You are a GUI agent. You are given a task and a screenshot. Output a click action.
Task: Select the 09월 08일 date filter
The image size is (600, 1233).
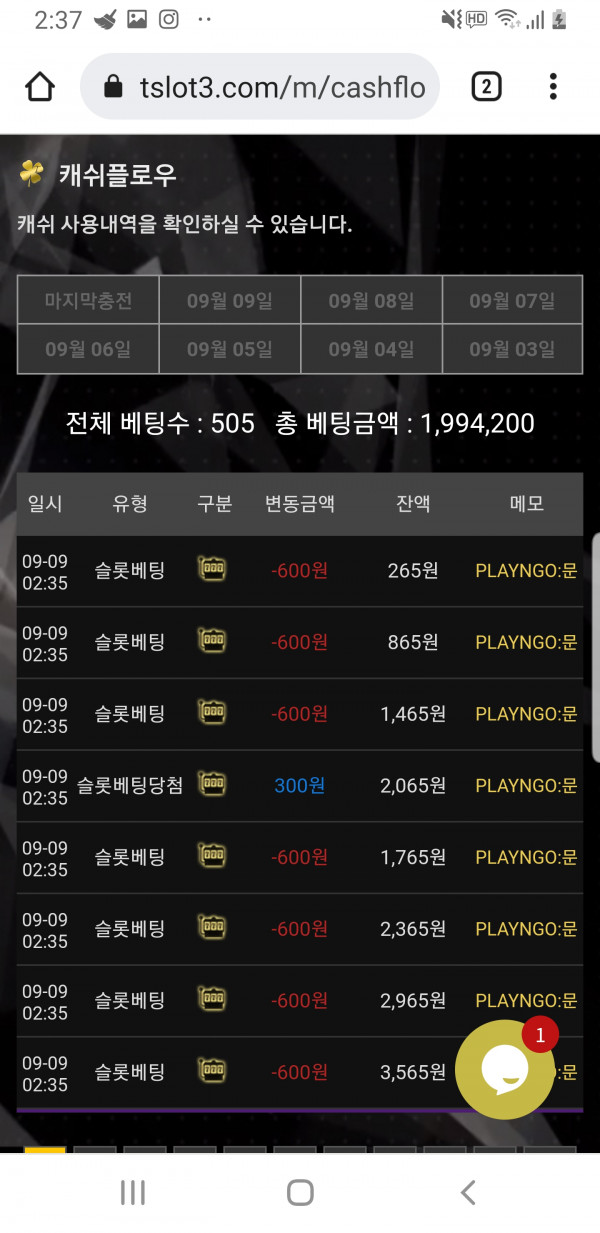click(x=371, y=301)
